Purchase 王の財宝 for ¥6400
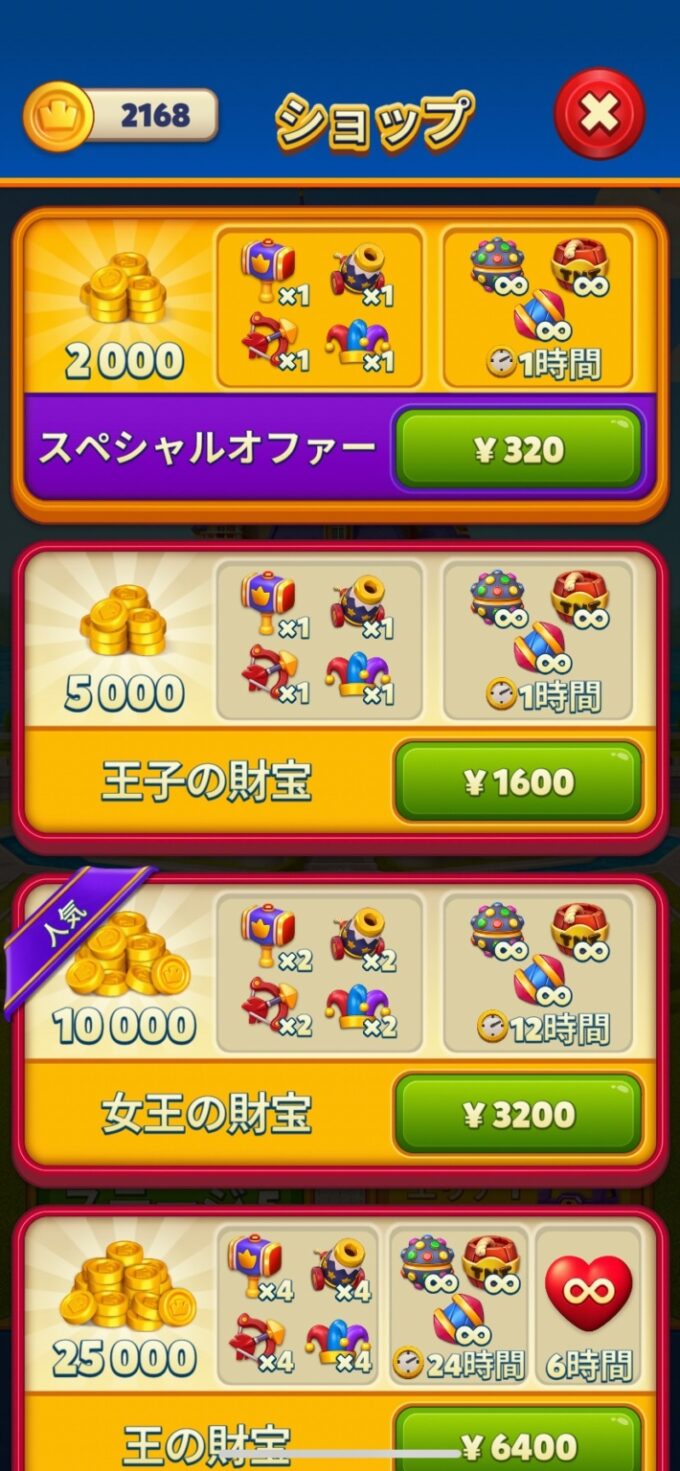Image resolution: width=680 pixels, height=1471 pixels. pos(518,1442)
